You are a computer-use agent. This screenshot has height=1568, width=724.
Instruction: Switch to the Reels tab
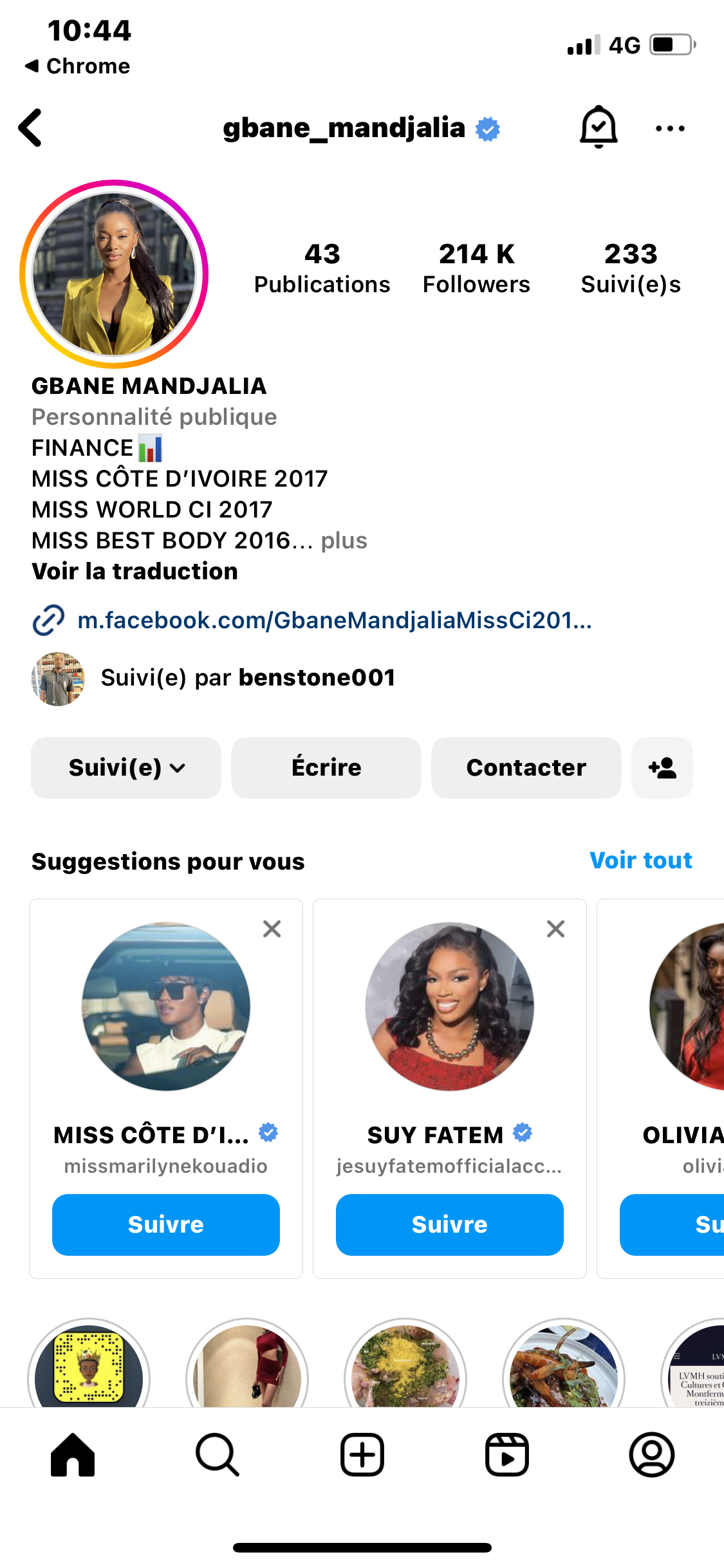tap(506, 1455)
